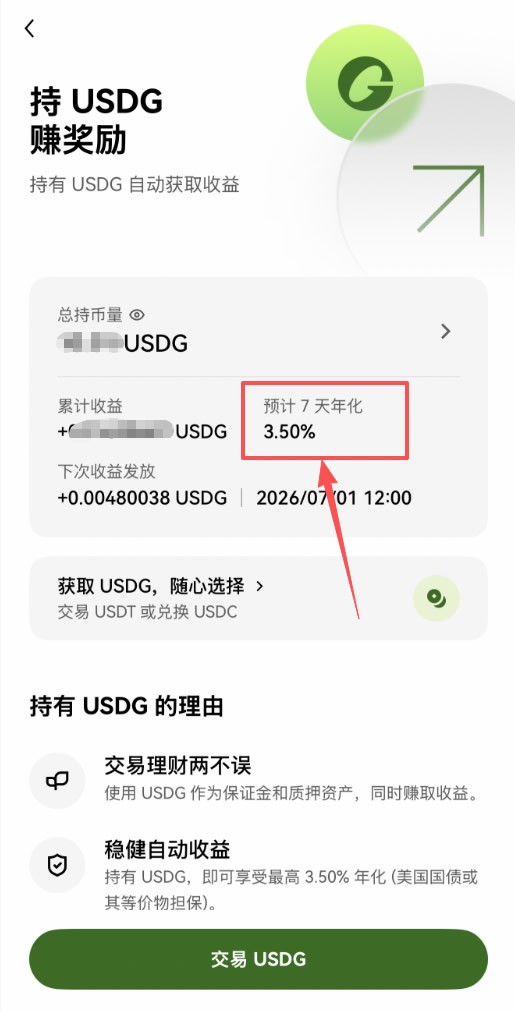Go back using the top arrow
This screenshot has width=515, height=1011.
coord(30,28)
